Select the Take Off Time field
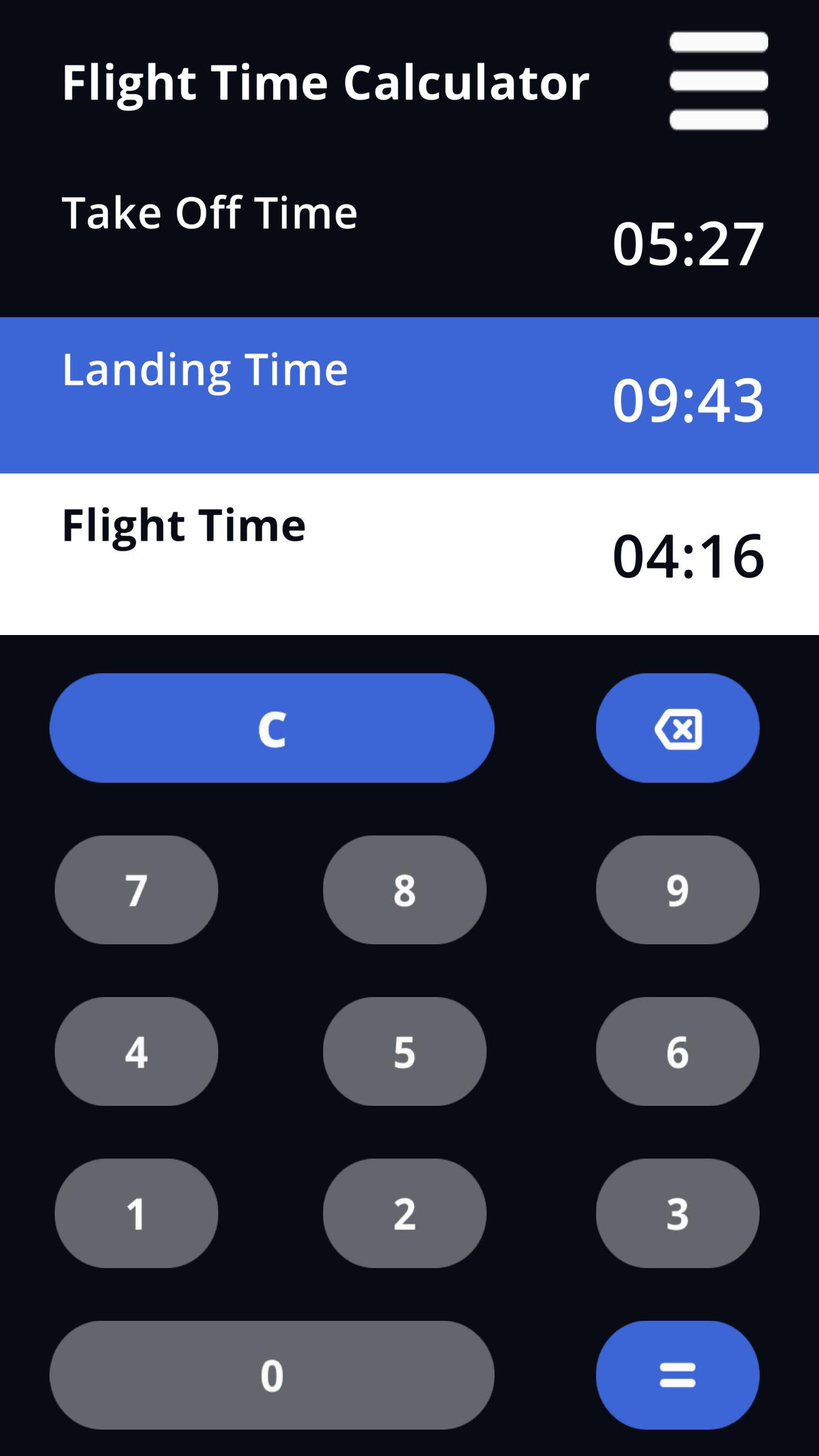Image resolution: width=819 pixels, height=1456 pixels. pyautogui.click(x=409, y=237)
